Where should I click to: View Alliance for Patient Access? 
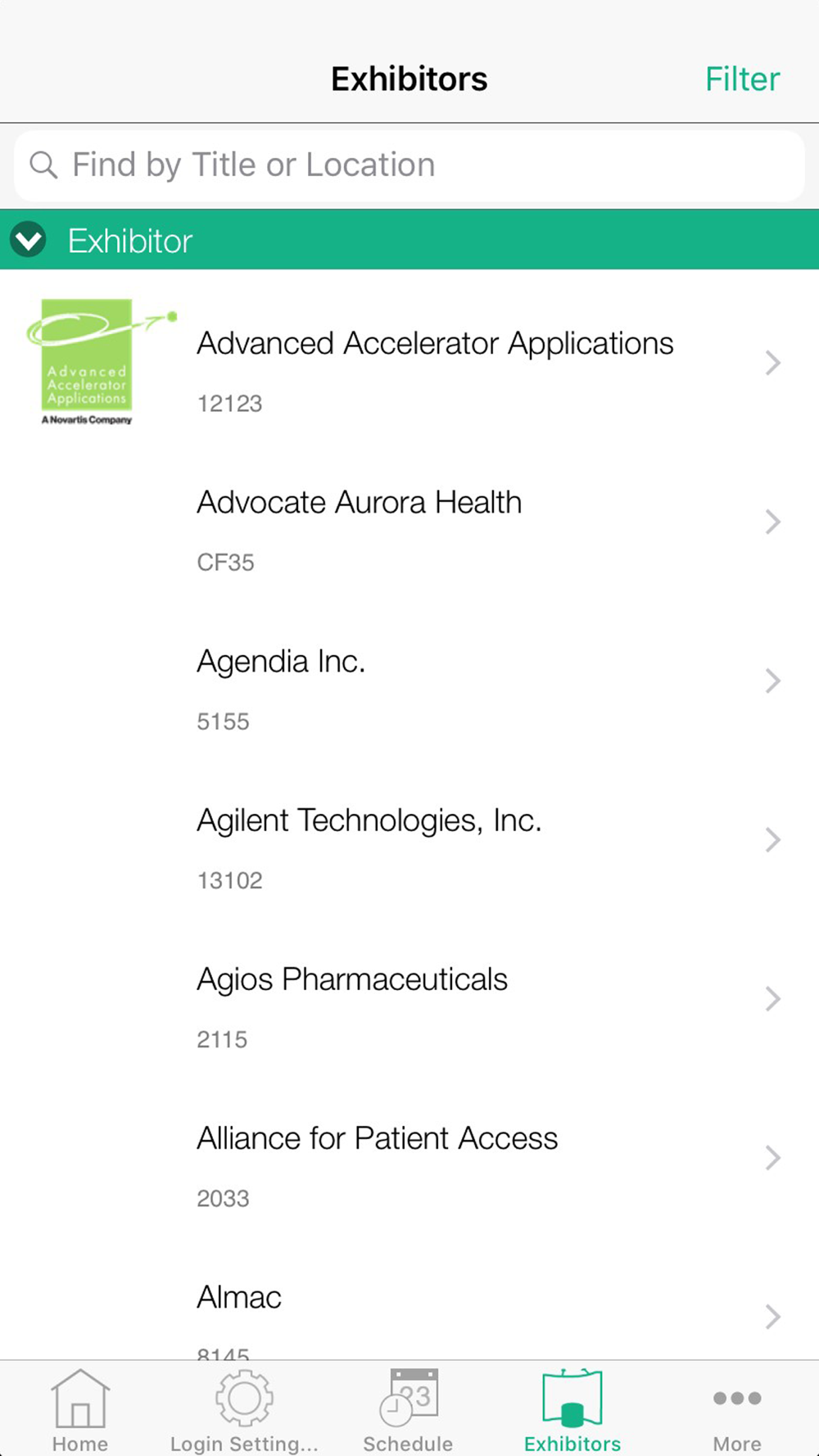point(409,1157)
